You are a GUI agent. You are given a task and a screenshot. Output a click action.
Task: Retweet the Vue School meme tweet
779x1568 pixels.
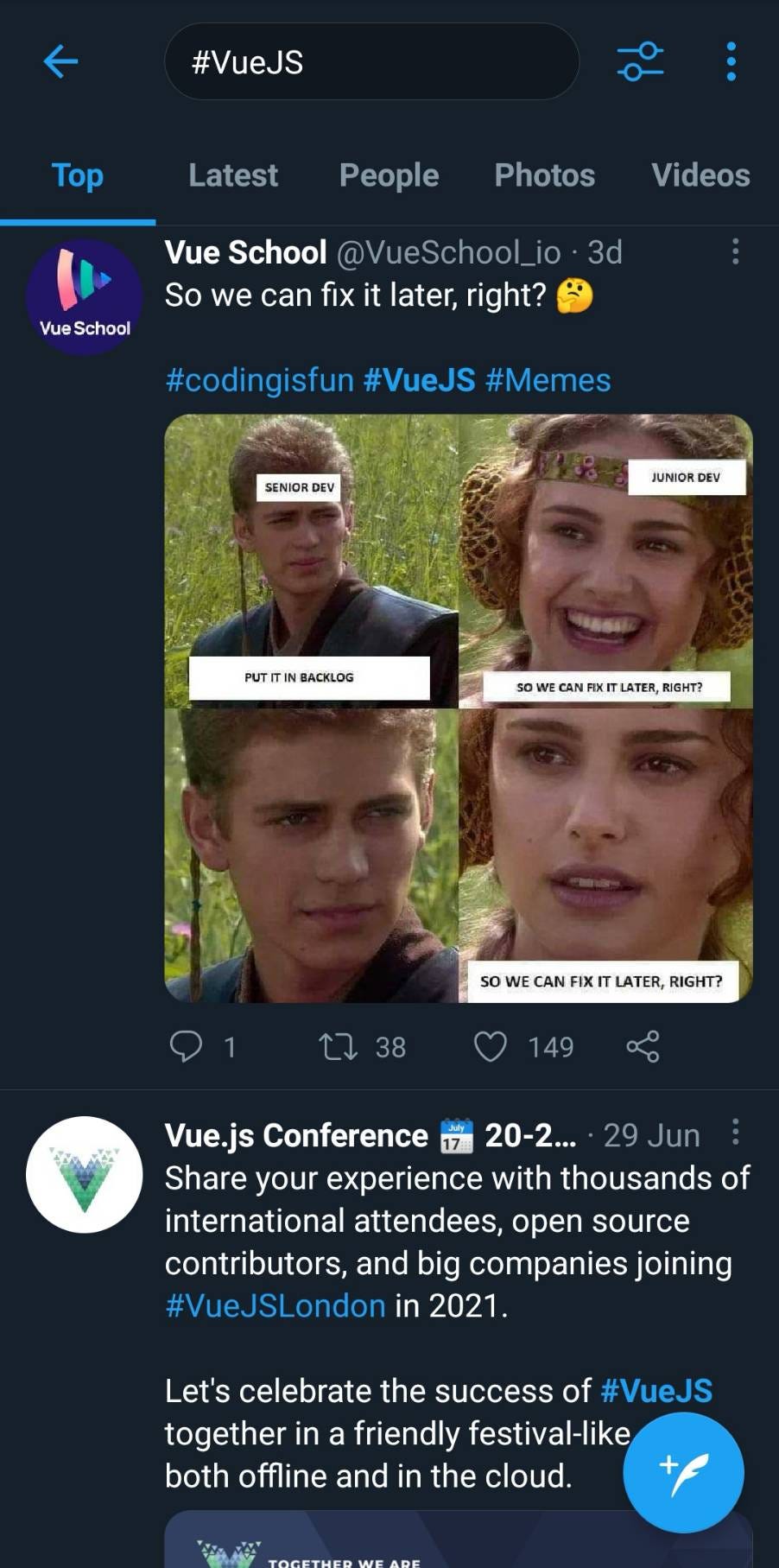coord(338,1047)
